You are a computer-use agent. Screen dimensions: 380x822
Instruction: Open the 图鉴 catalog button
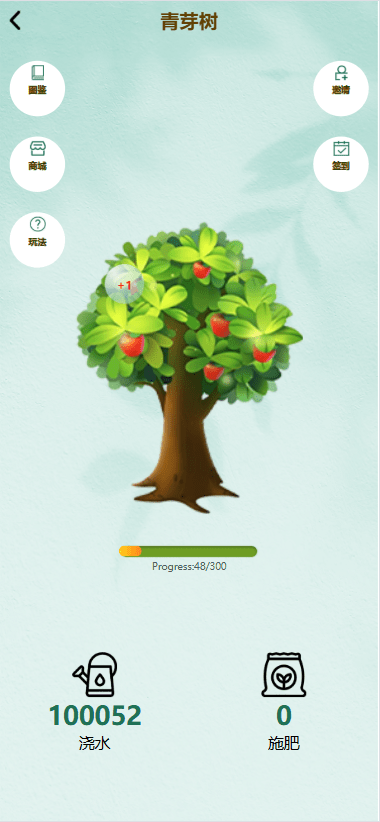click(37, 89)
